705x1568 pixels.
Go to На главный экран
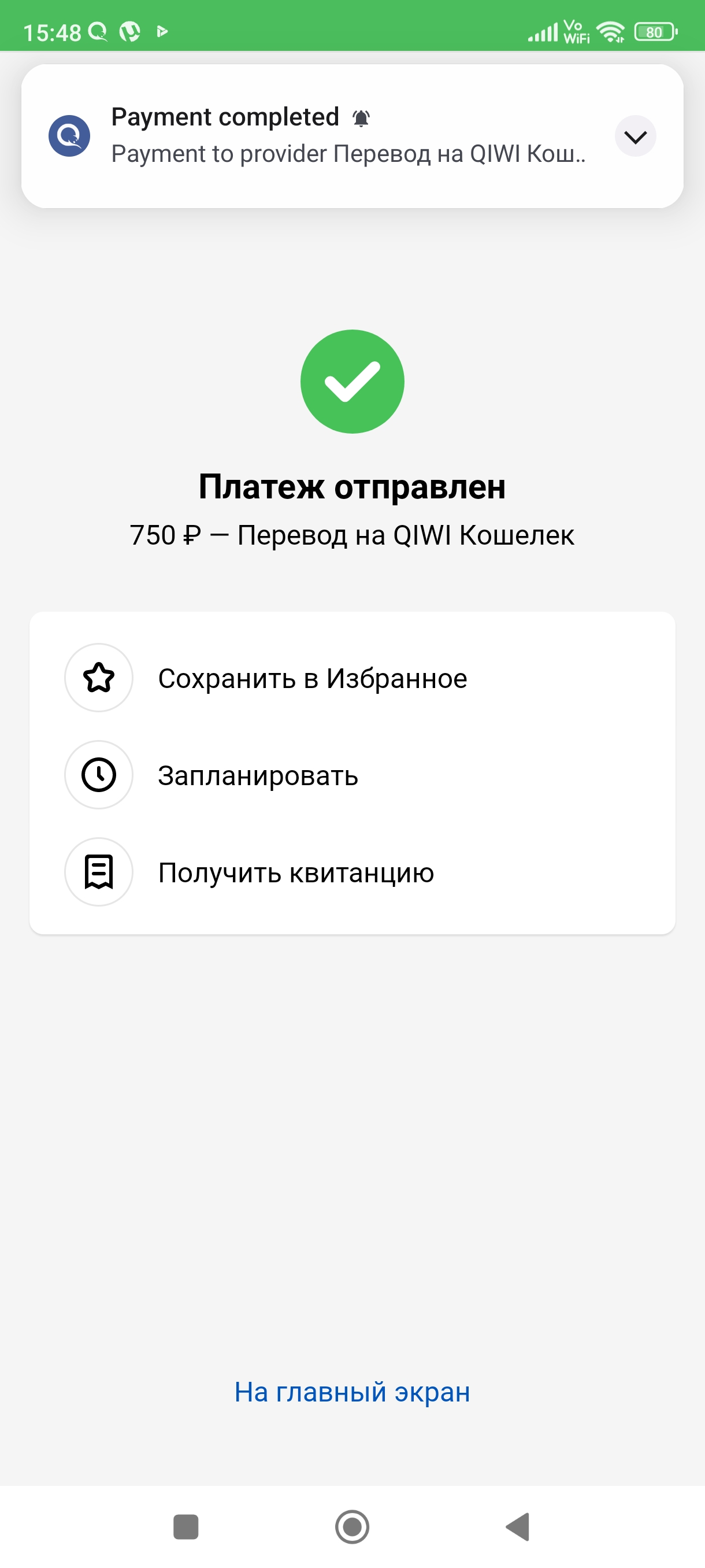[x=352, y=1392]
